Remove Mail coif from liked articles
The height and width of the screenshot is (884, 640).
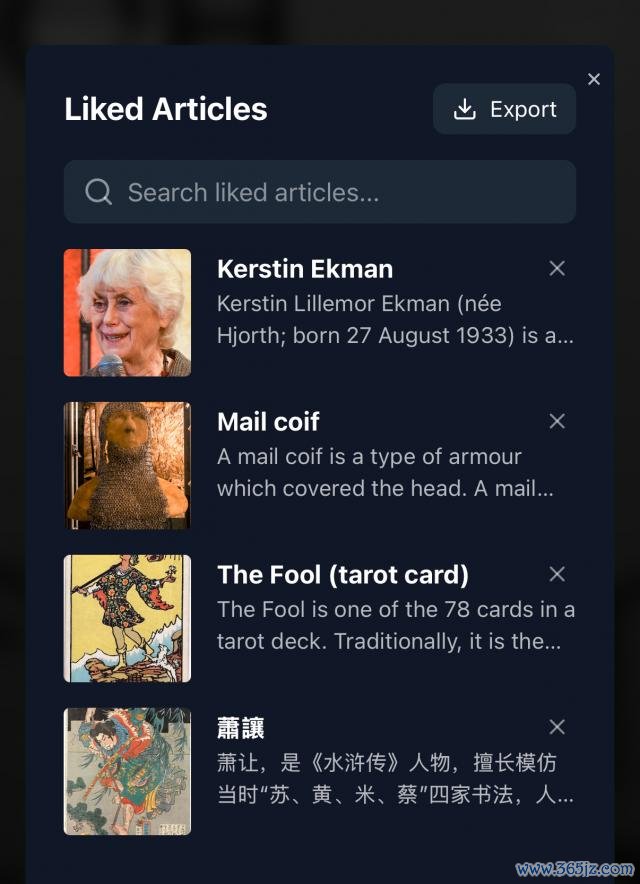pos(557,421)
